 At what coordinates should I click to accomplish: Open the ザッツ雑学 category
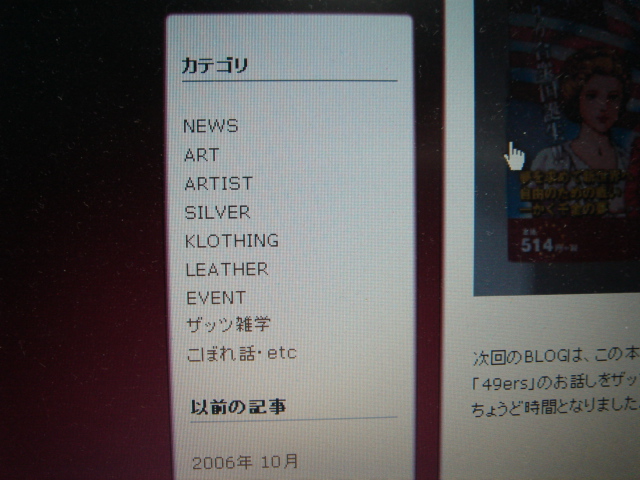tap(227, 325)
